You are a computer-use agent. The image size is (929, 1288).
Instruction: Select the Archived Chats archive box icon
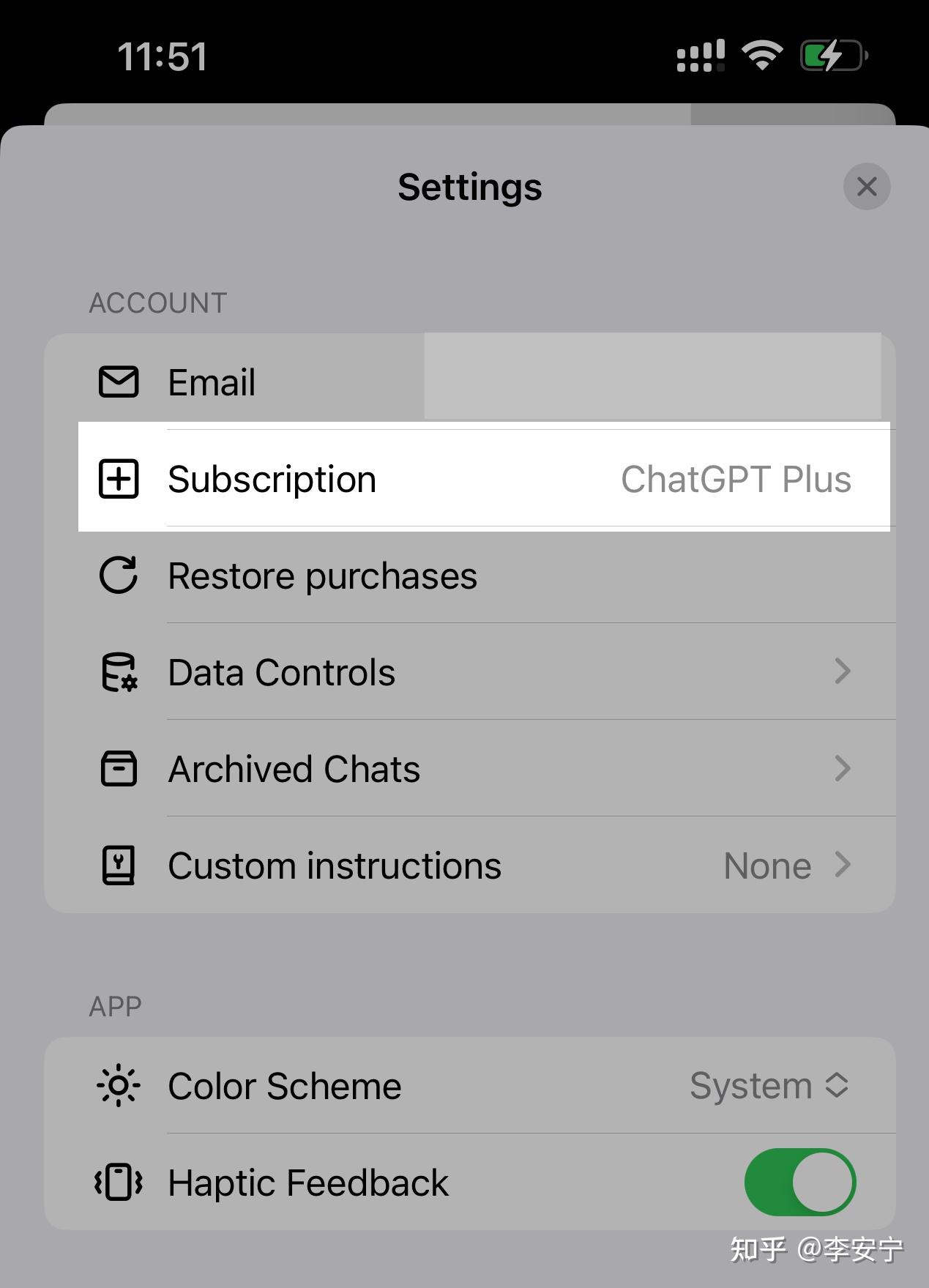pos(118,769)
